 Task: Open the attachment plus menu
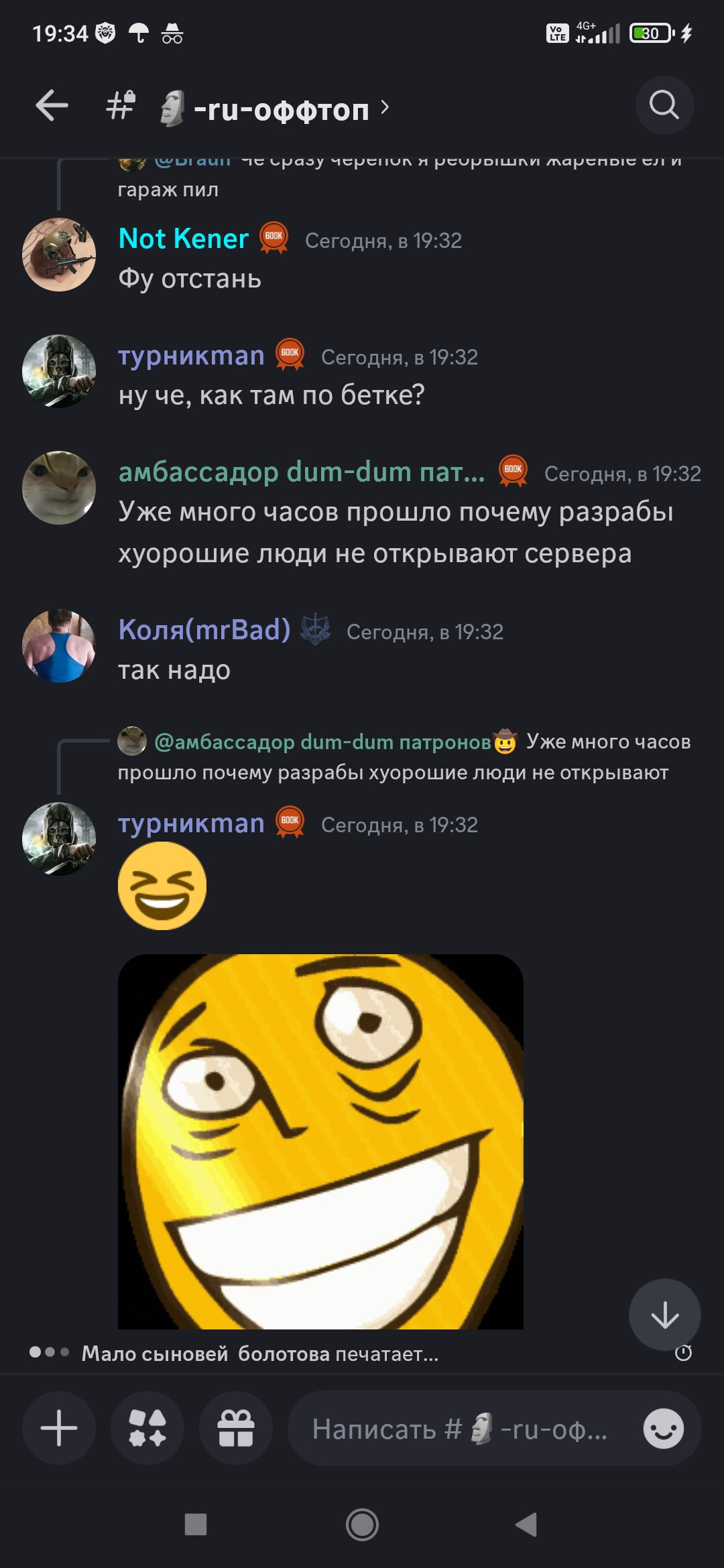(x=59, y=1428)
